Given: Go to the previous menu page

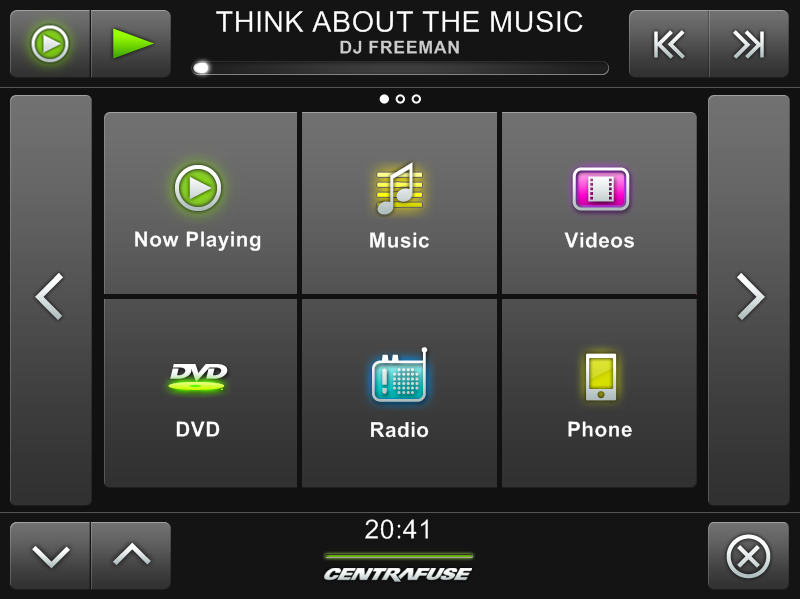Looking at the screenshot, I should [x=50, y=299].
